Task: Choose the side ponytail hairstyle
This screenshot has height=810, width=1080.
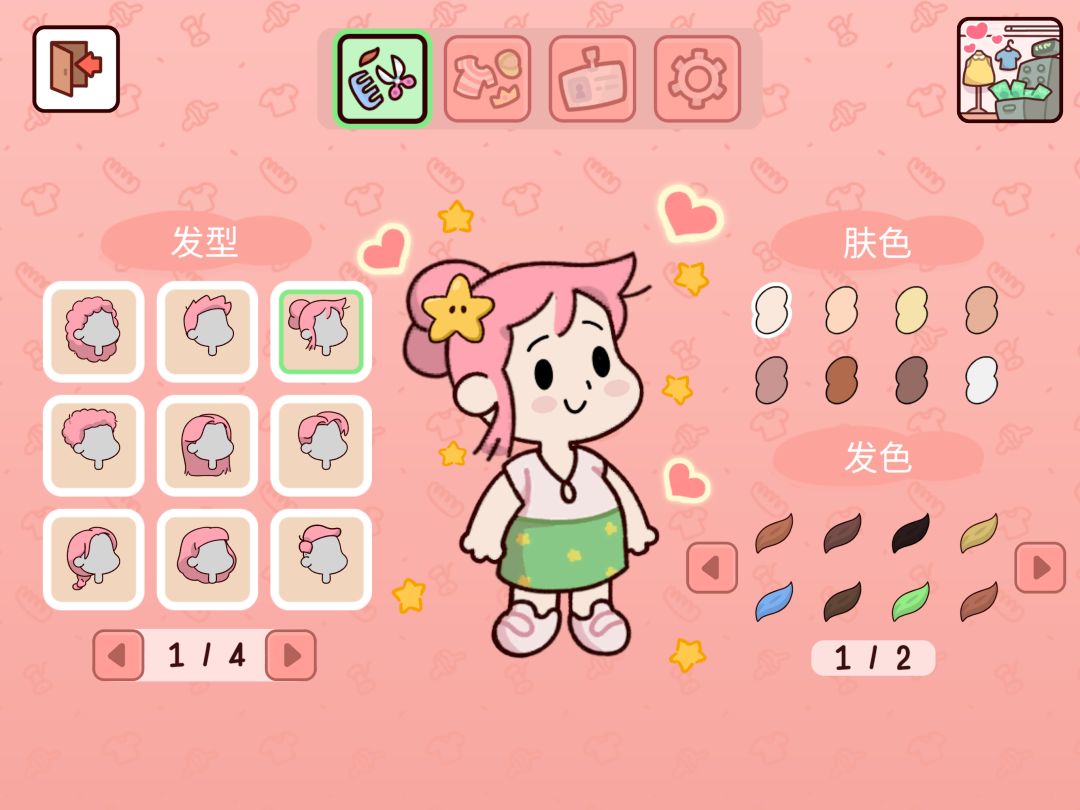Action: (x=93, y=560)
